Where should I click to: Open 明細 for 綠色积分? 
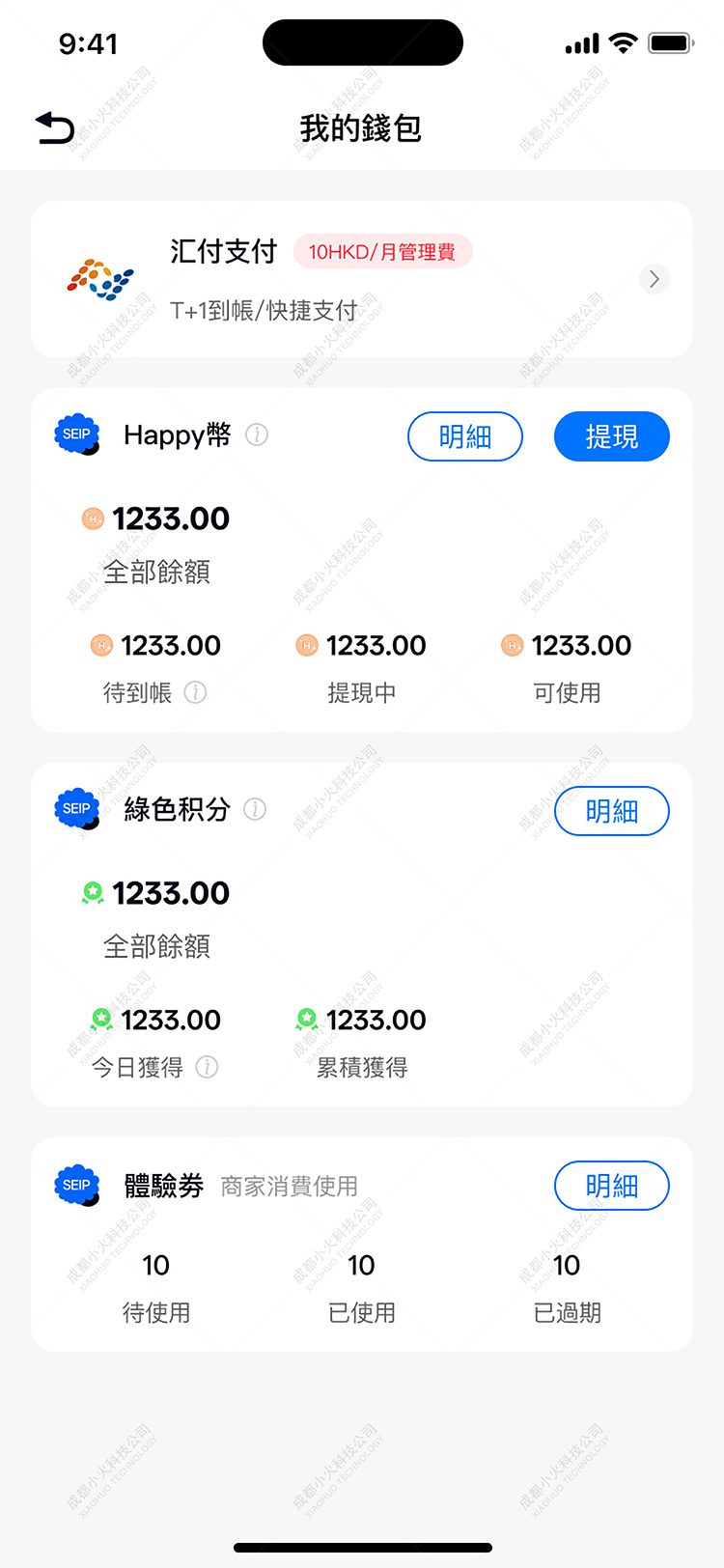611,811
